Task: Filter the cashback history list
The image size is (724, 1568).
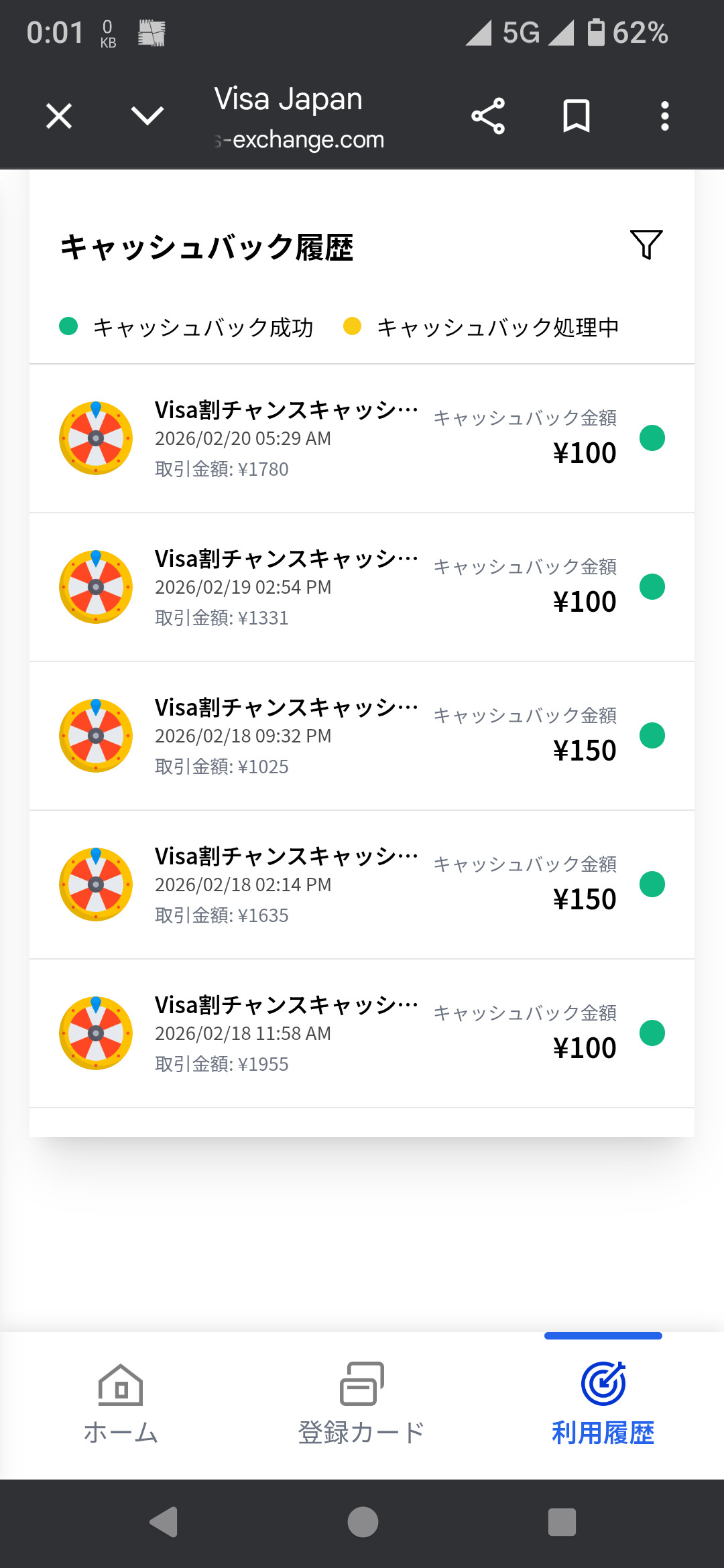Action: click(x=646, y=245)
